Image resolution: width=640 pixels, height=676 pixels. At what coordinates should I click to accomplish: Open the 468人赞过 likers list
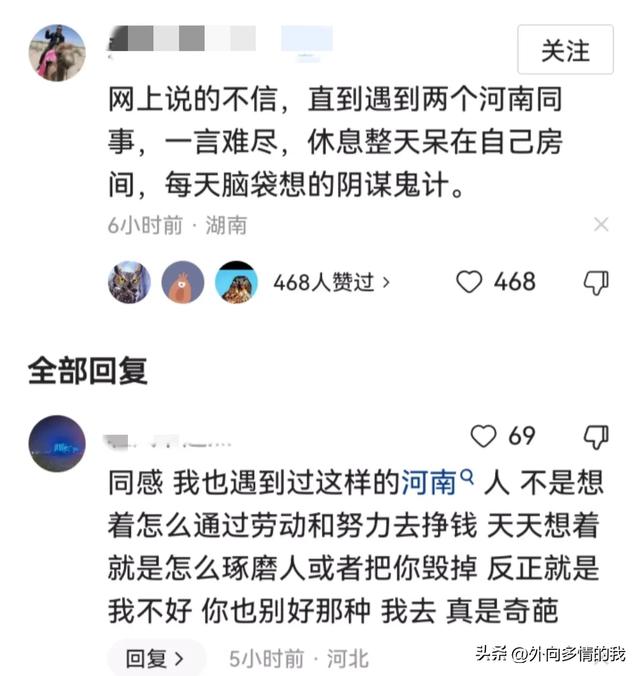pyautogui.click(x=331, y=283)
